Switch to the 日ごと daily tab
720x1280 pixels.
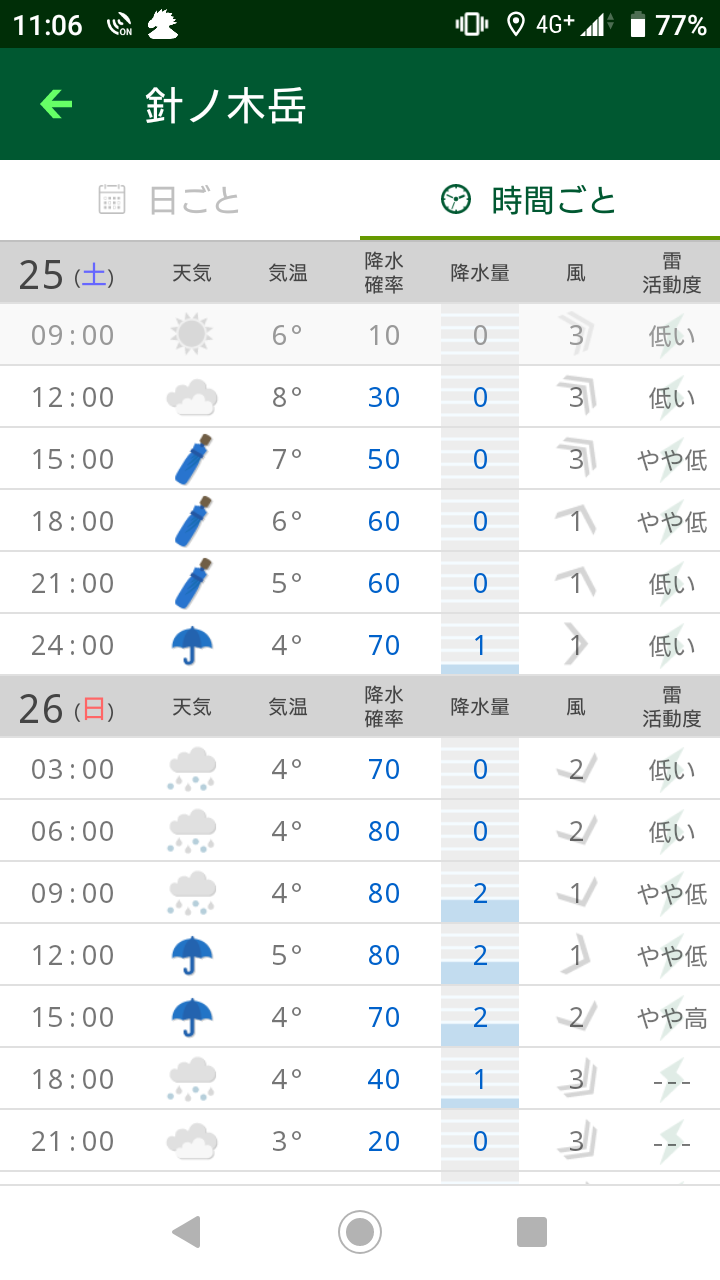[180, 201]
